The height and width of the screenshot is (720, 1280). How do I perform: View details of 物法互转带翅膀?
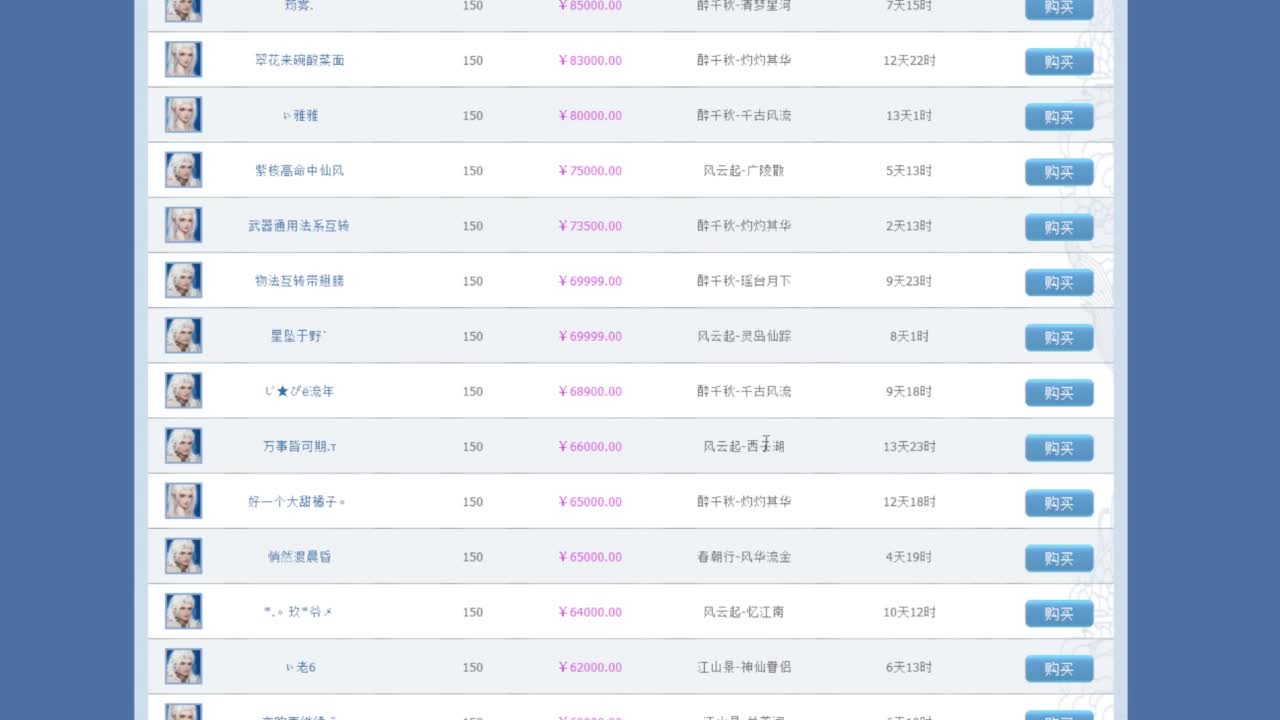coord(299,281)
